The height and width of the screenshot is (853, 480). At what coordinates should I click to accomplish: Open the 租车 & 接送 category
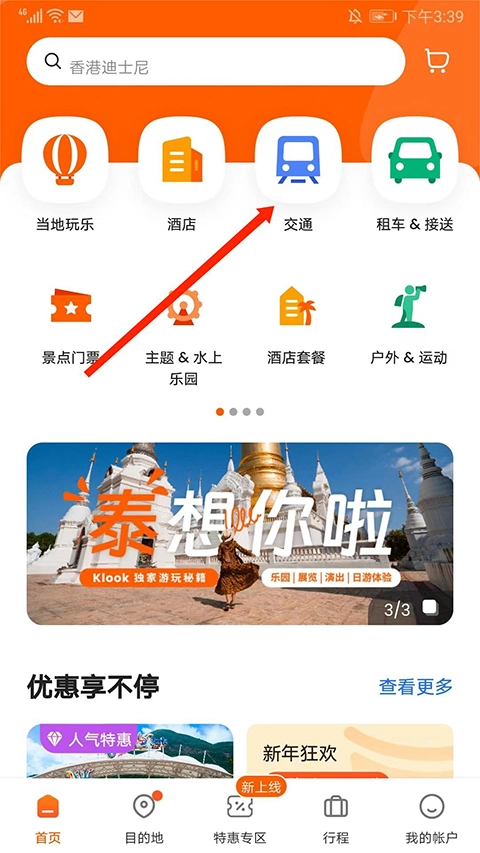pyautogui.click(x=415, y=175)
